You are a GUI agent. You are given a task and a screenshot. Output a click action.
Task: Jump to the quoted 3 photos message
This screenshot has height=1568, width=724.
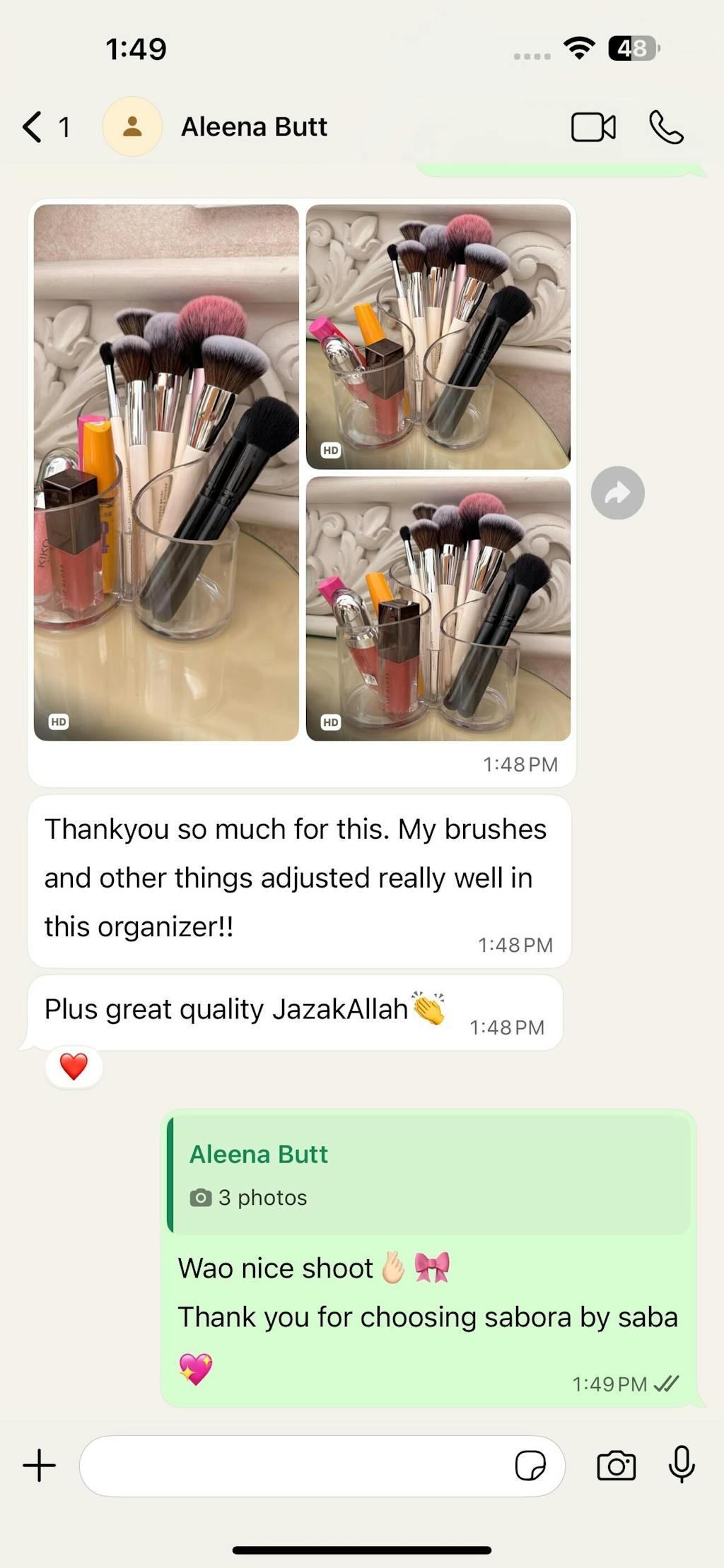428,1174
